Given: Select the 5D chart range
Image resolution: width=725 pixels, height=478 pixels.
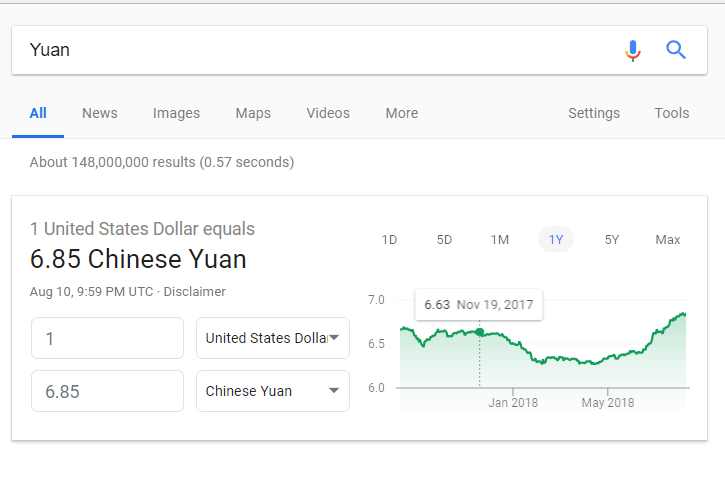Looking at the screenshot, I should 444,240.
